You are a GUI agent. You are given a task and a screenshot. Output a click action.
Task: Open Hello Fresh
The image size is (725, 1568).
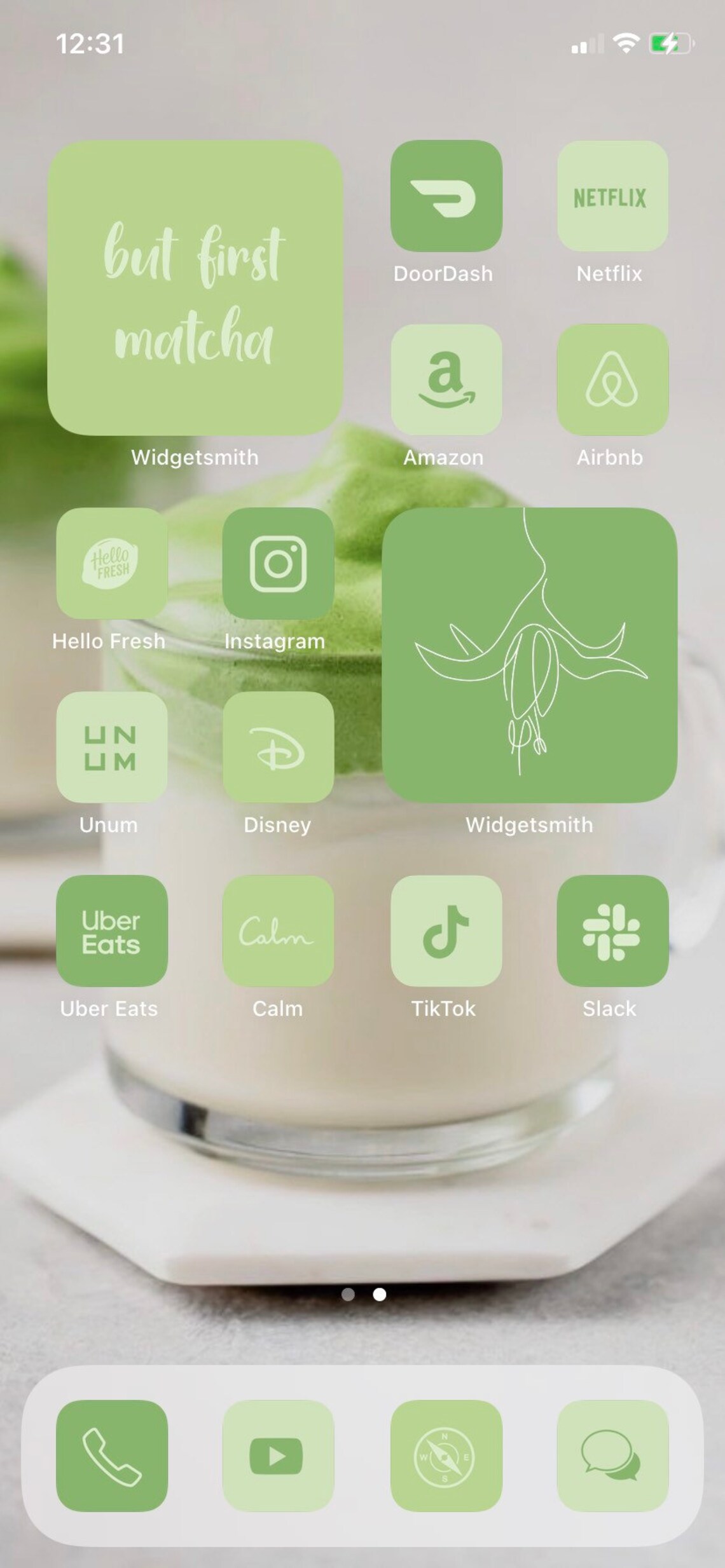pyautogui.click(x=112, y=563)
